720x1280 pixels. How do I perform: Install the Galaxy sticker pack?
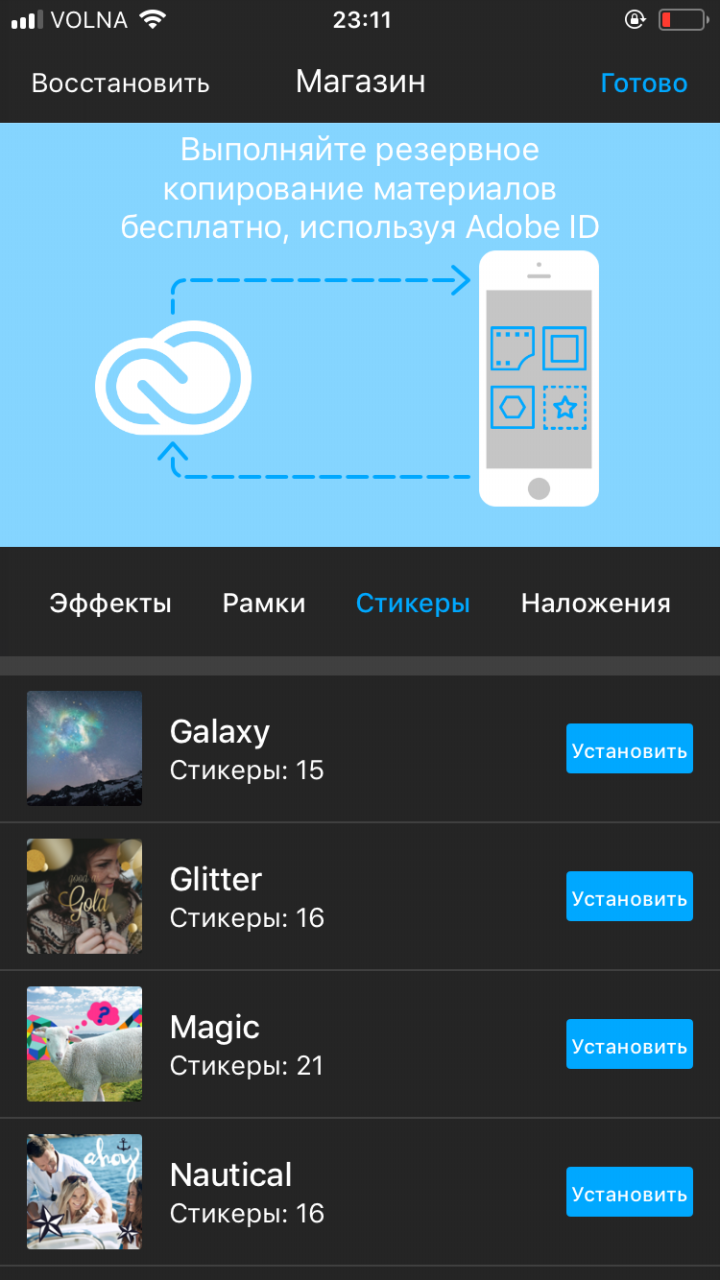pyautogui.click(x=629, y=749)
